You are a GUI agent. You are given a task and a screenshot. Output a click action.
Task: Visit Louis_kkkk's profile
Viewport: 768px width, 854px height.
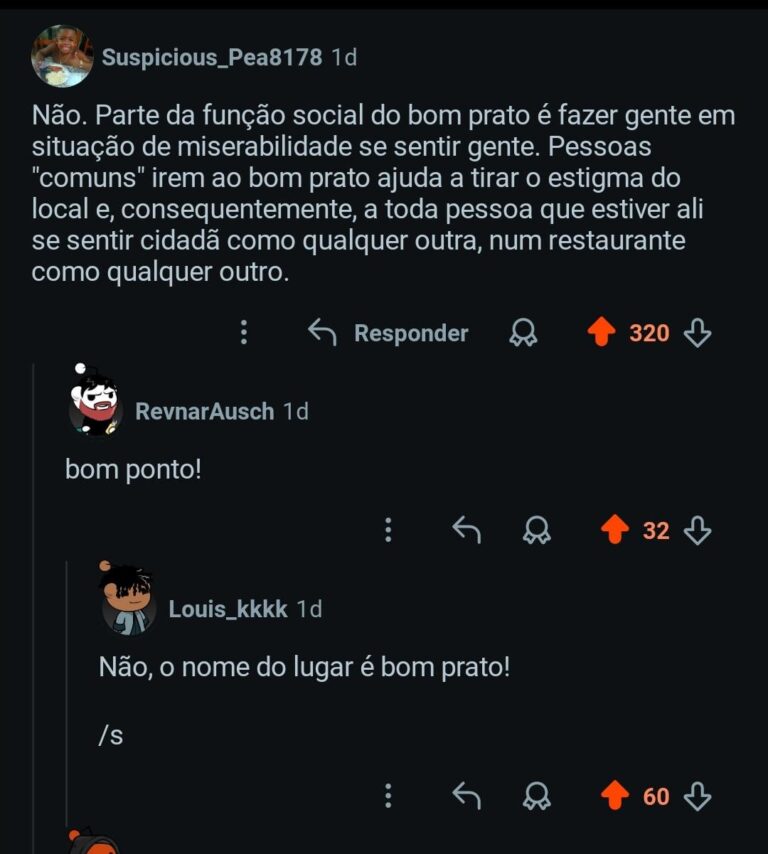pos(227,609)
